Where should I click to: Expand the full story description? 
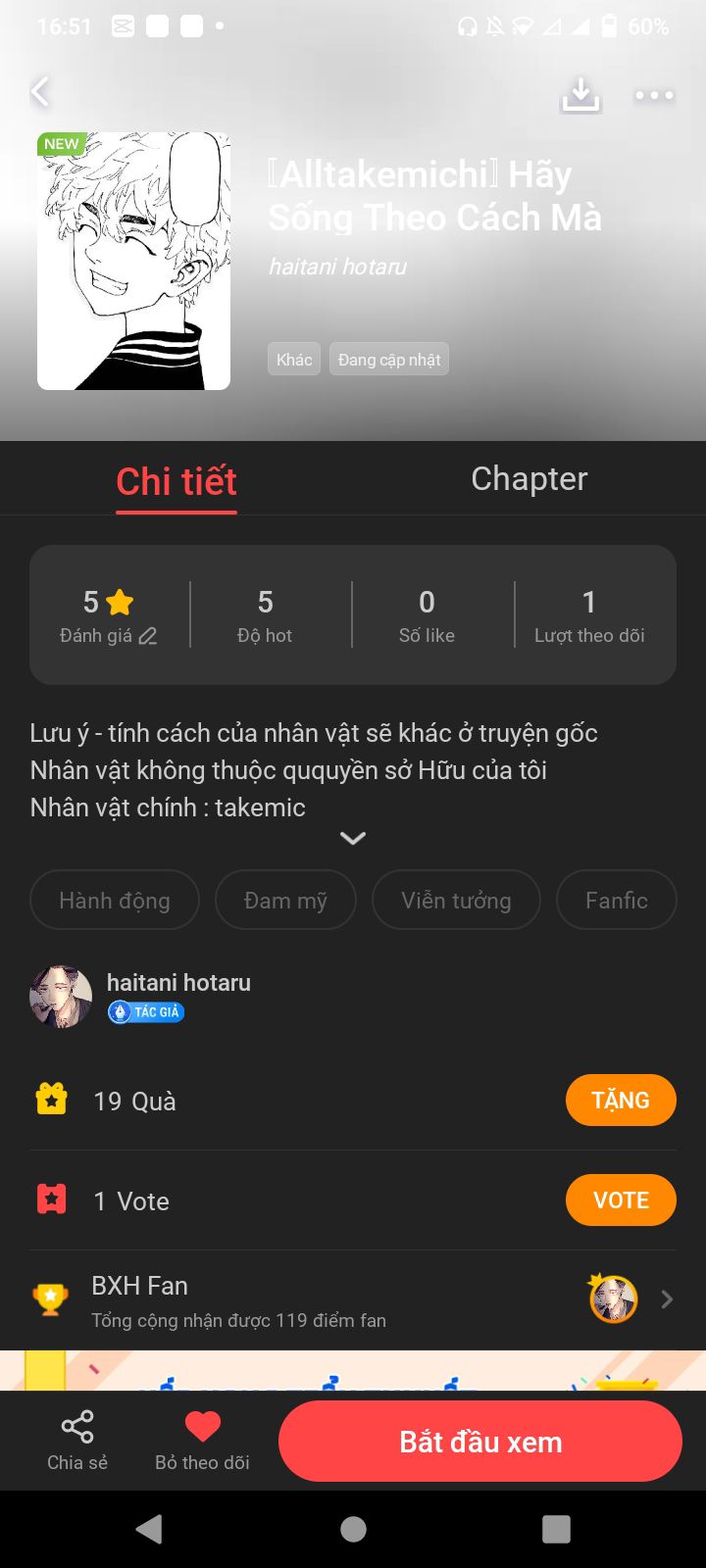[353, 838]
